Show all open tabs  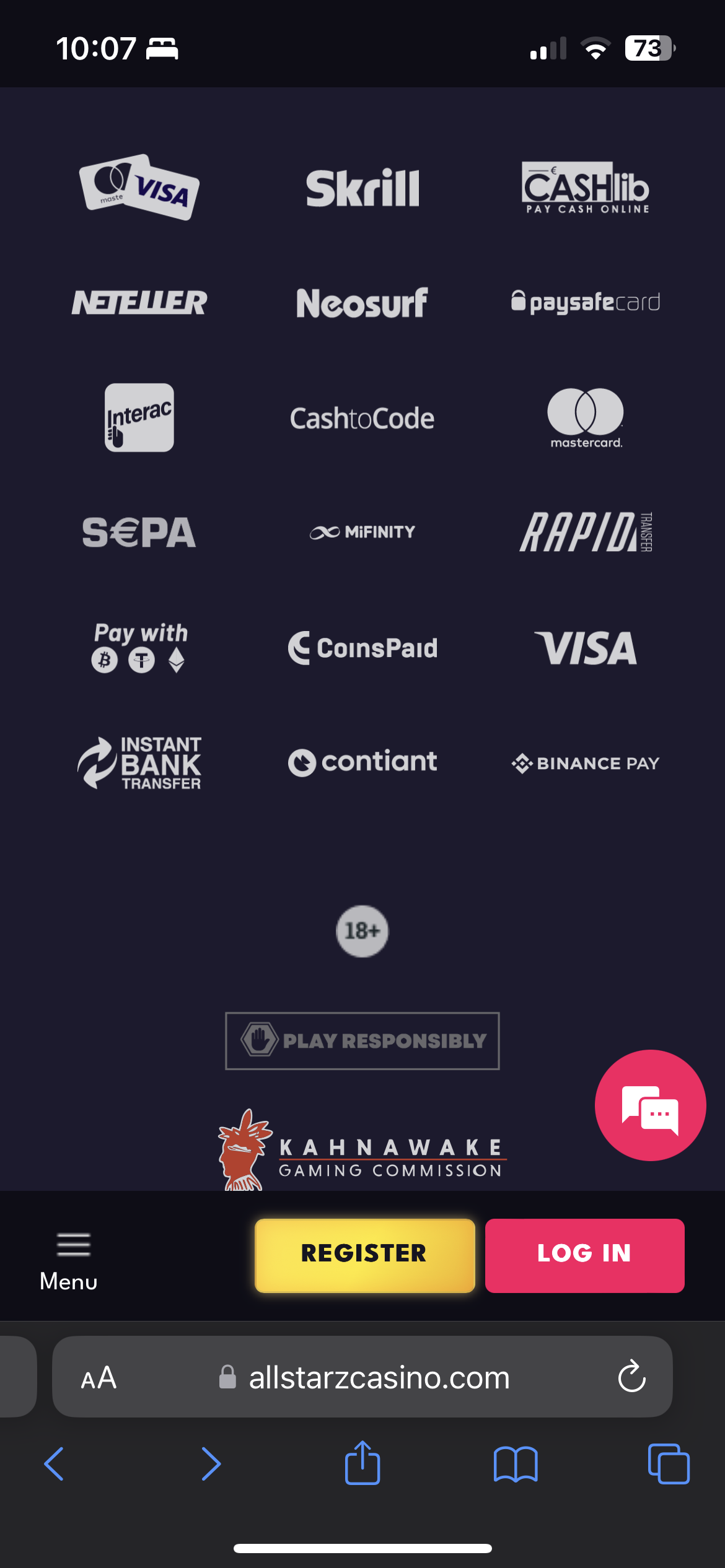click(668, 1464)
